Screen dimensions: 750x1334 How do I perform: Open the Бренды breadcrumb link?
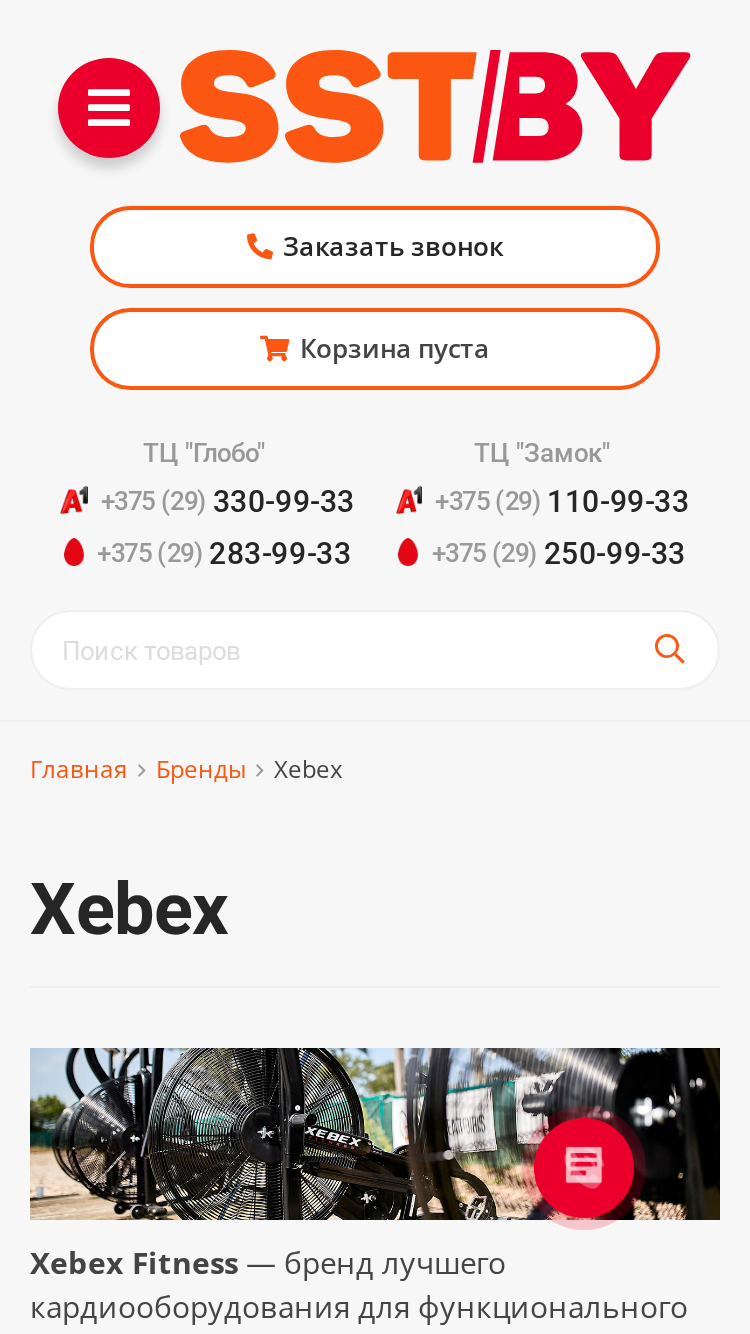click(201, 769)
